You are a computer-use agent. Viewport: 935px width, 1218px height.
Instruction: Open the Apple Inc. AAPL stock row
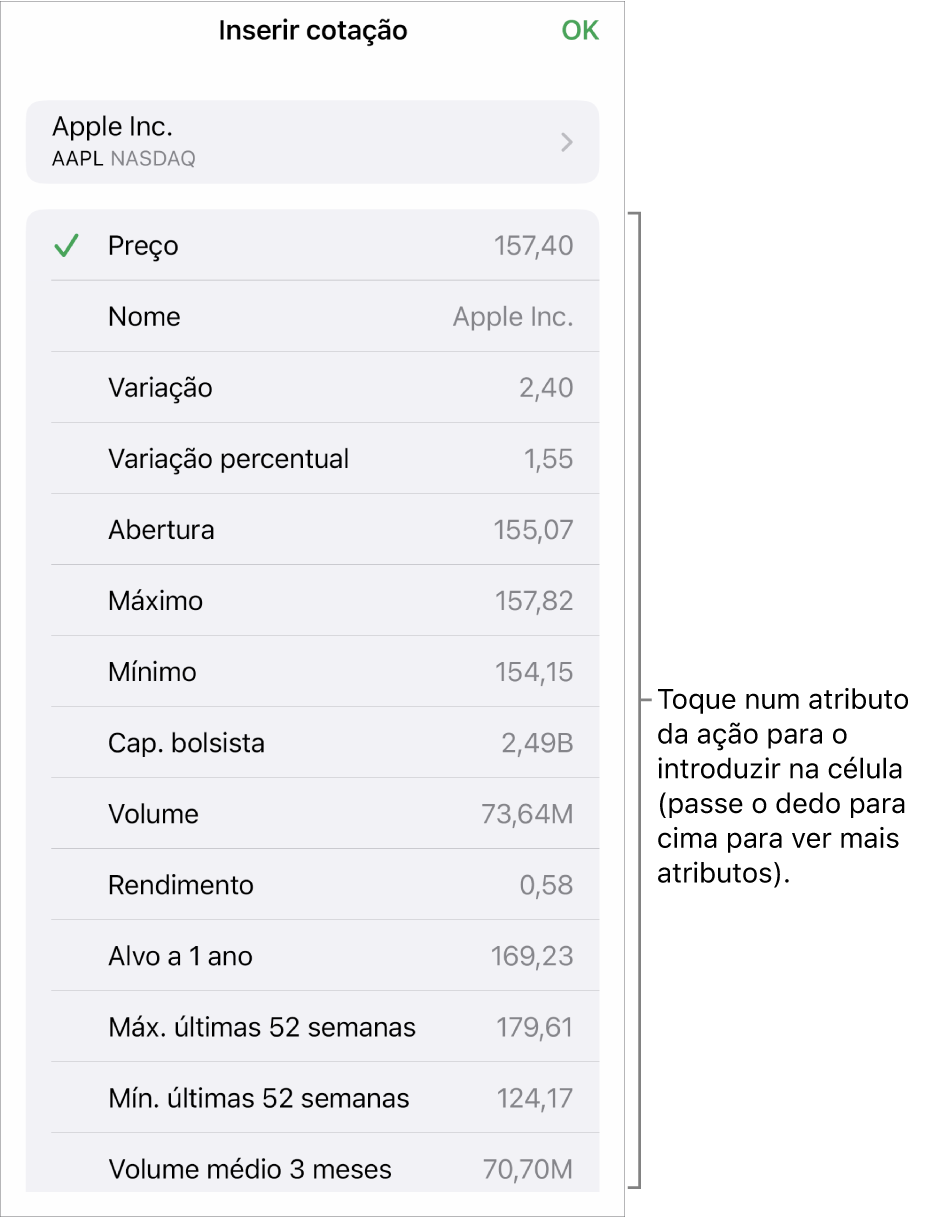tap(312, 142)
